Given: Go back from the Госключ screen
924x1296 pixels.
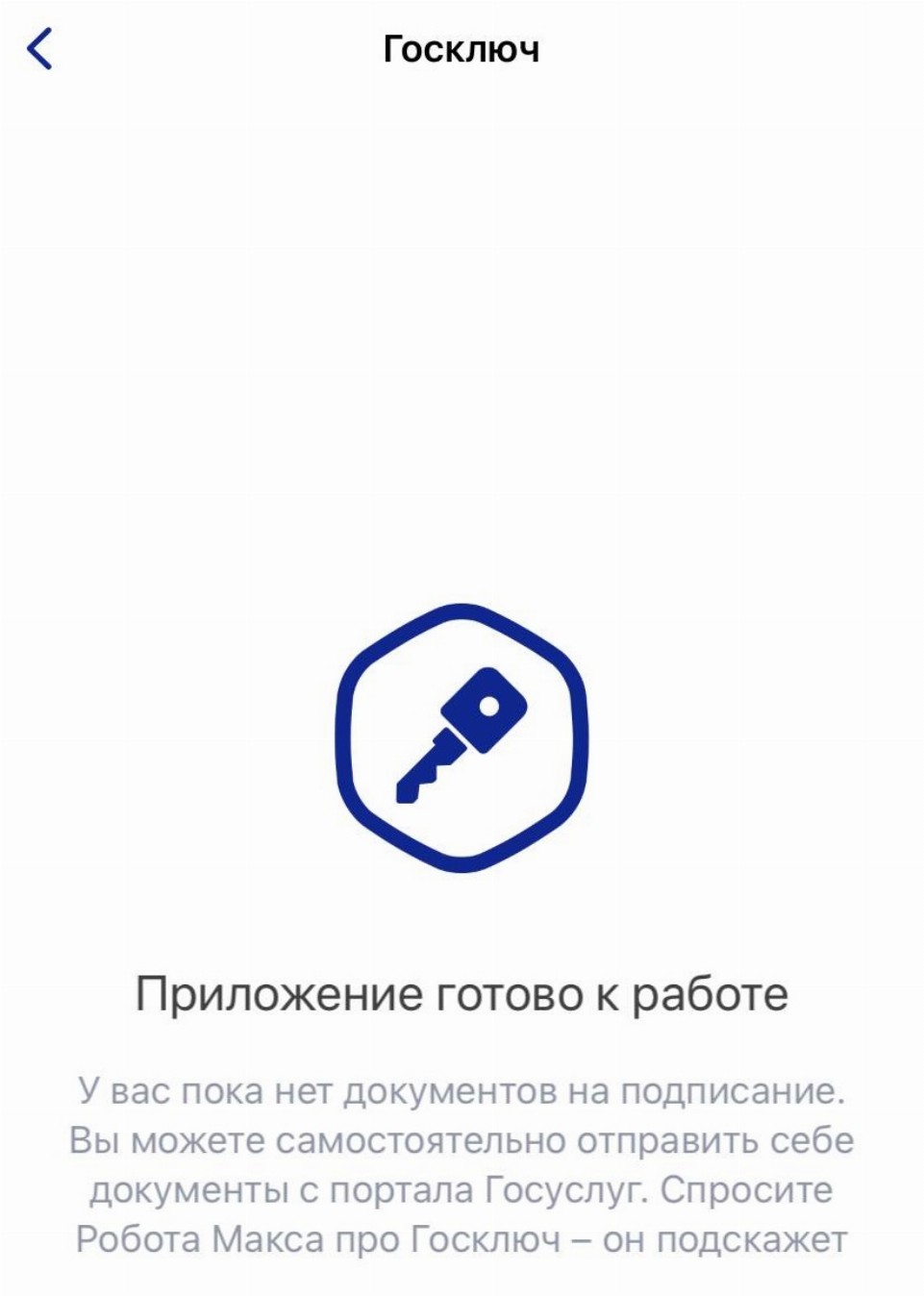Looking at the screenshot, I should pos(39,49).
